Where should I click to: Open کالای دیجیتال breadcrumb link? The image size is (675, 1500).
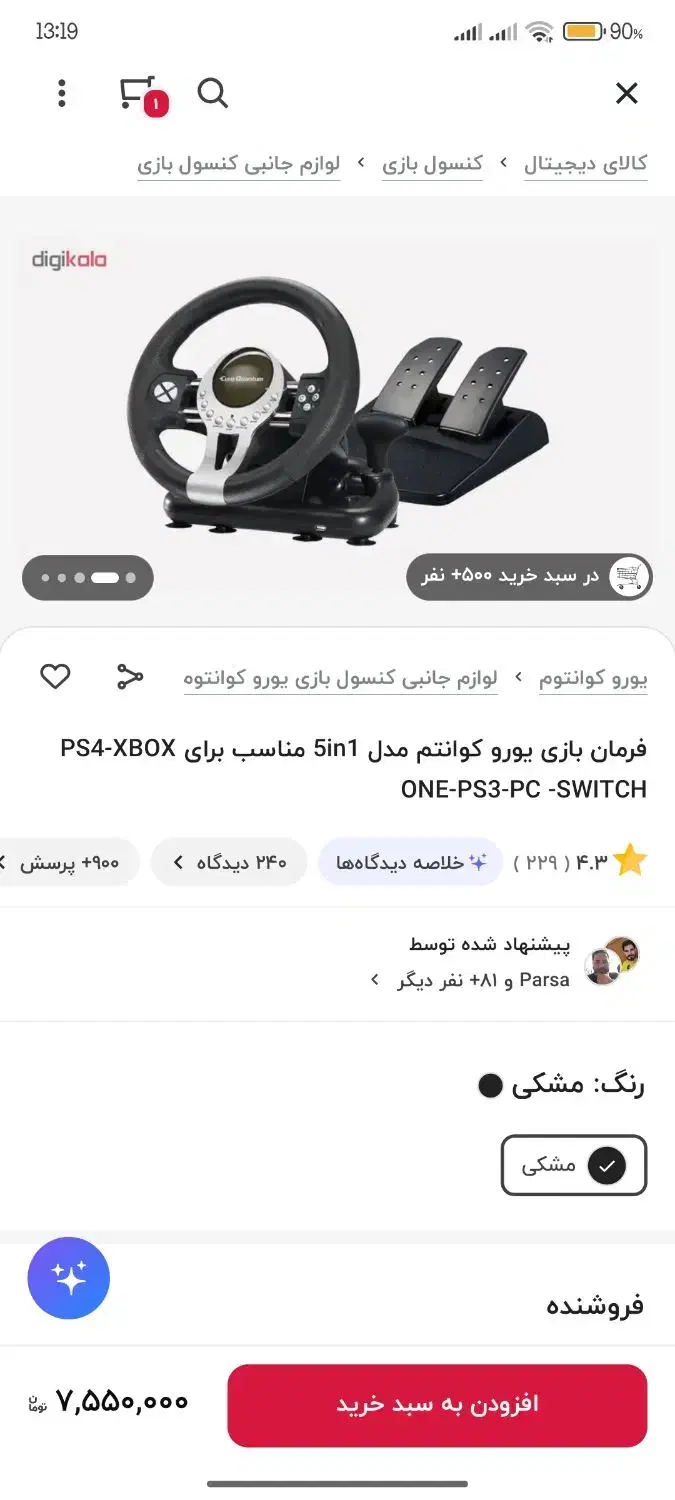point(585,164)
